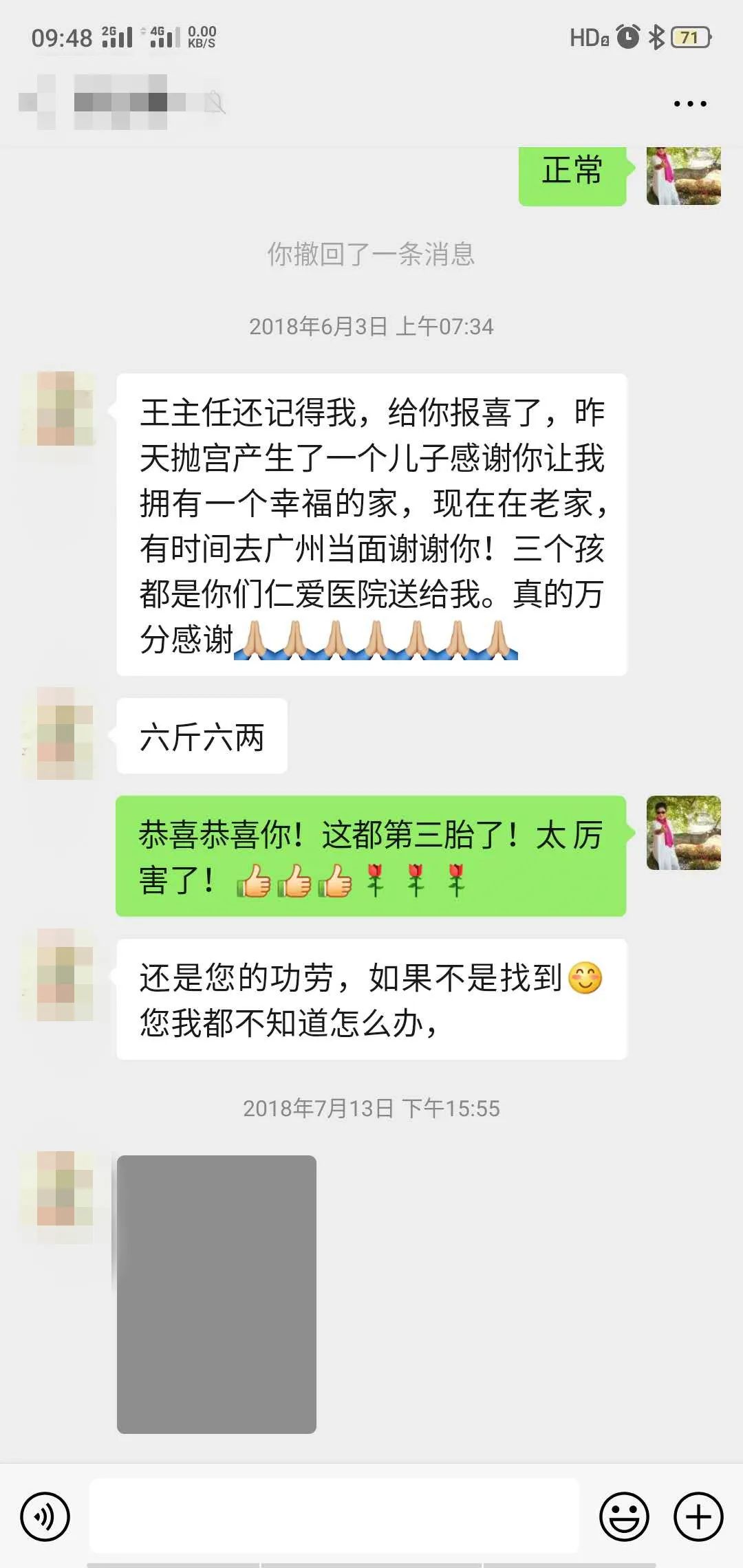Open the grey image sent July 13
The image size is (743, 1568).
pyautogui.click(x=216, y=1294)
